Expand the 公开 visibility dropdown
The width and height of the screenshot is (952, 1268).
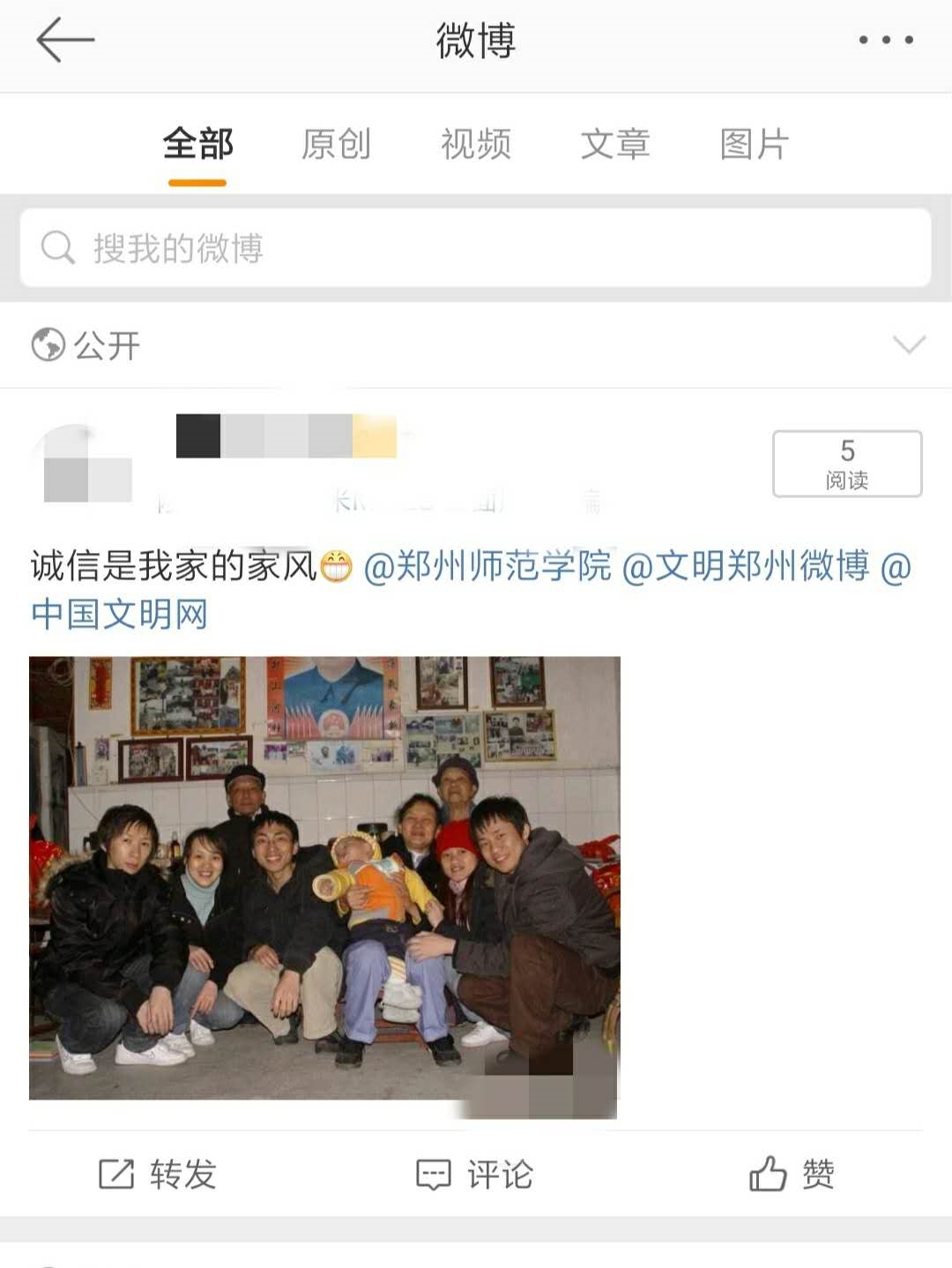[x=908, y=345]
